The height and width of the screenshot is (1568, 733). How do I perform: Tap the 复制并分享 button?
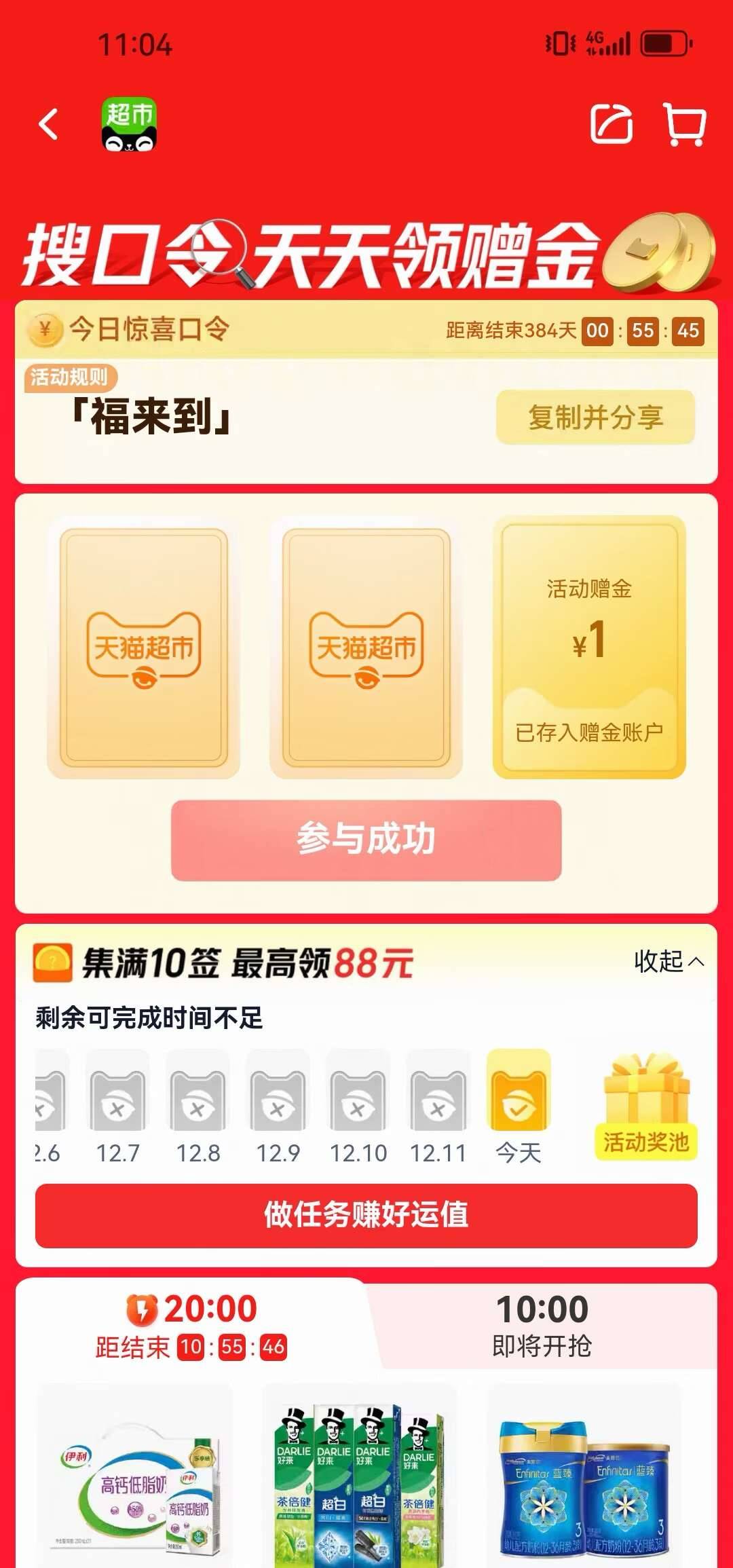point(595,417)
